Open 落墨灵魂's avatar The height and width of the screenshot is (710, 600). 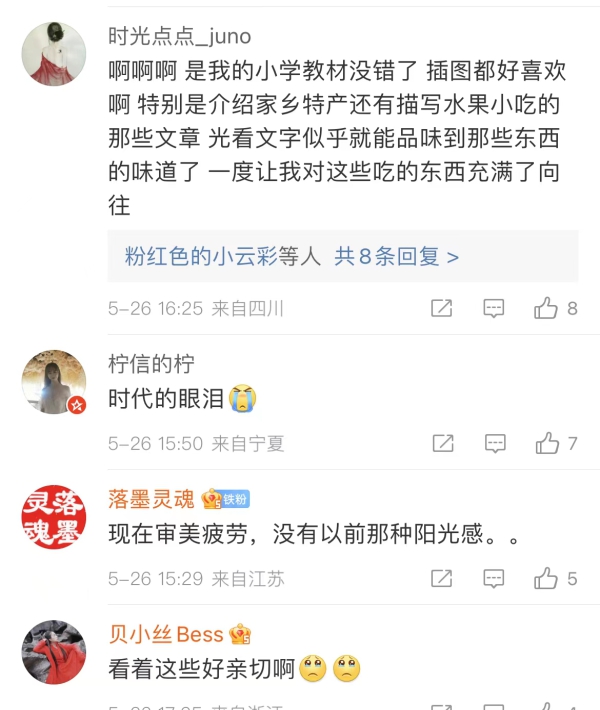coord(54,518)
